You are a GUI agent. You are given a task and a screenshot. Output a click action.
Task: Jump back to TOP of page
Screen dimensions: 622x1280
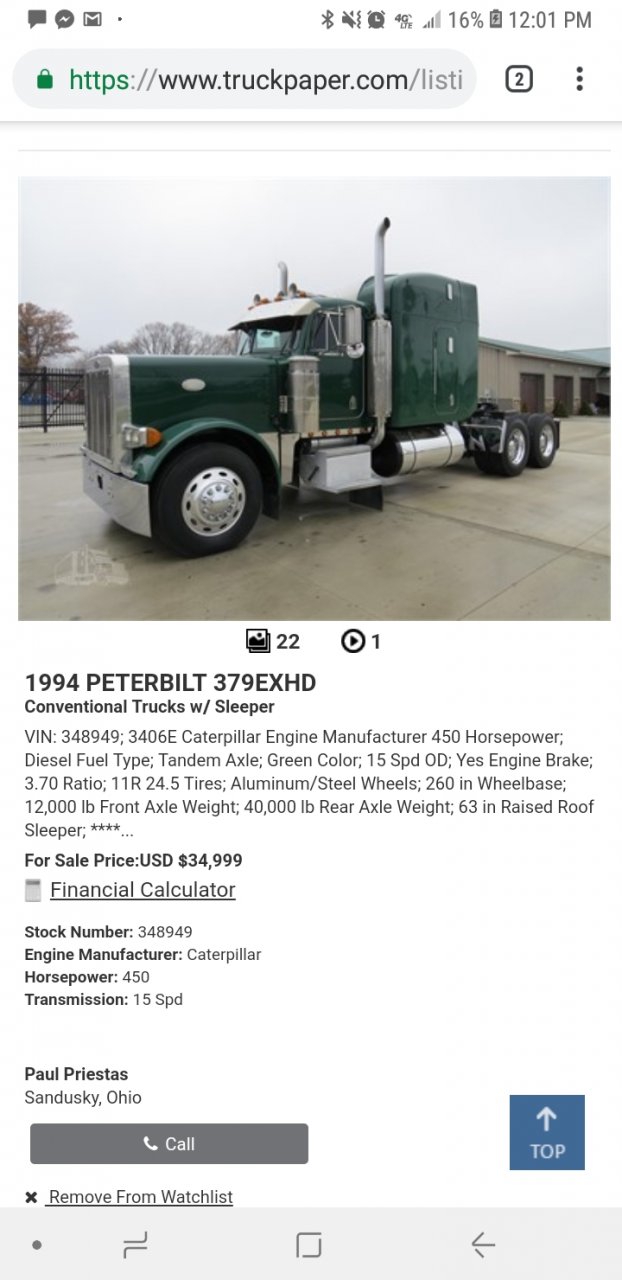click(546, 1133)
